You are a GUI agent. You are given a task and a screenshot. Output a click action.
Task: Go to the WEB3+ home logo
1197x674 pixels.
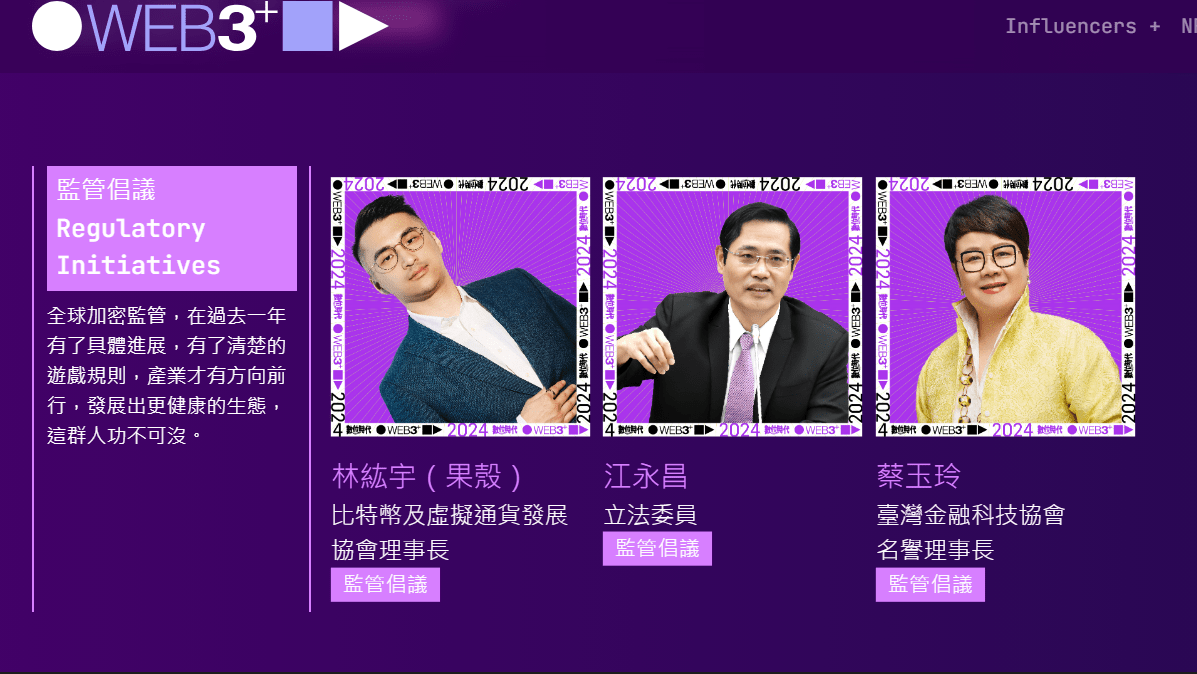tap(210, 27)
